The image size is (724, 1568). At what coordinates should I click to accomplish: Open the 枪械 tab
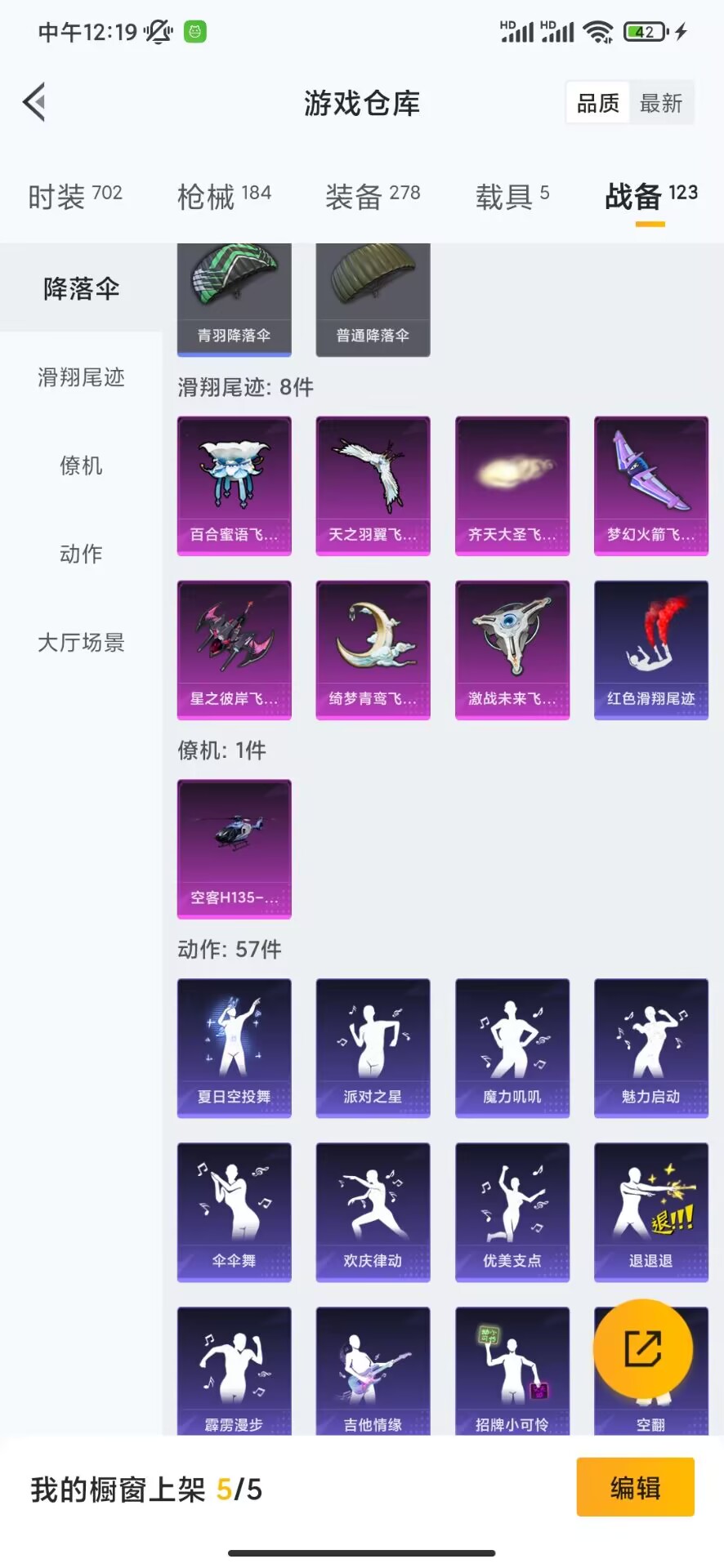224,196
